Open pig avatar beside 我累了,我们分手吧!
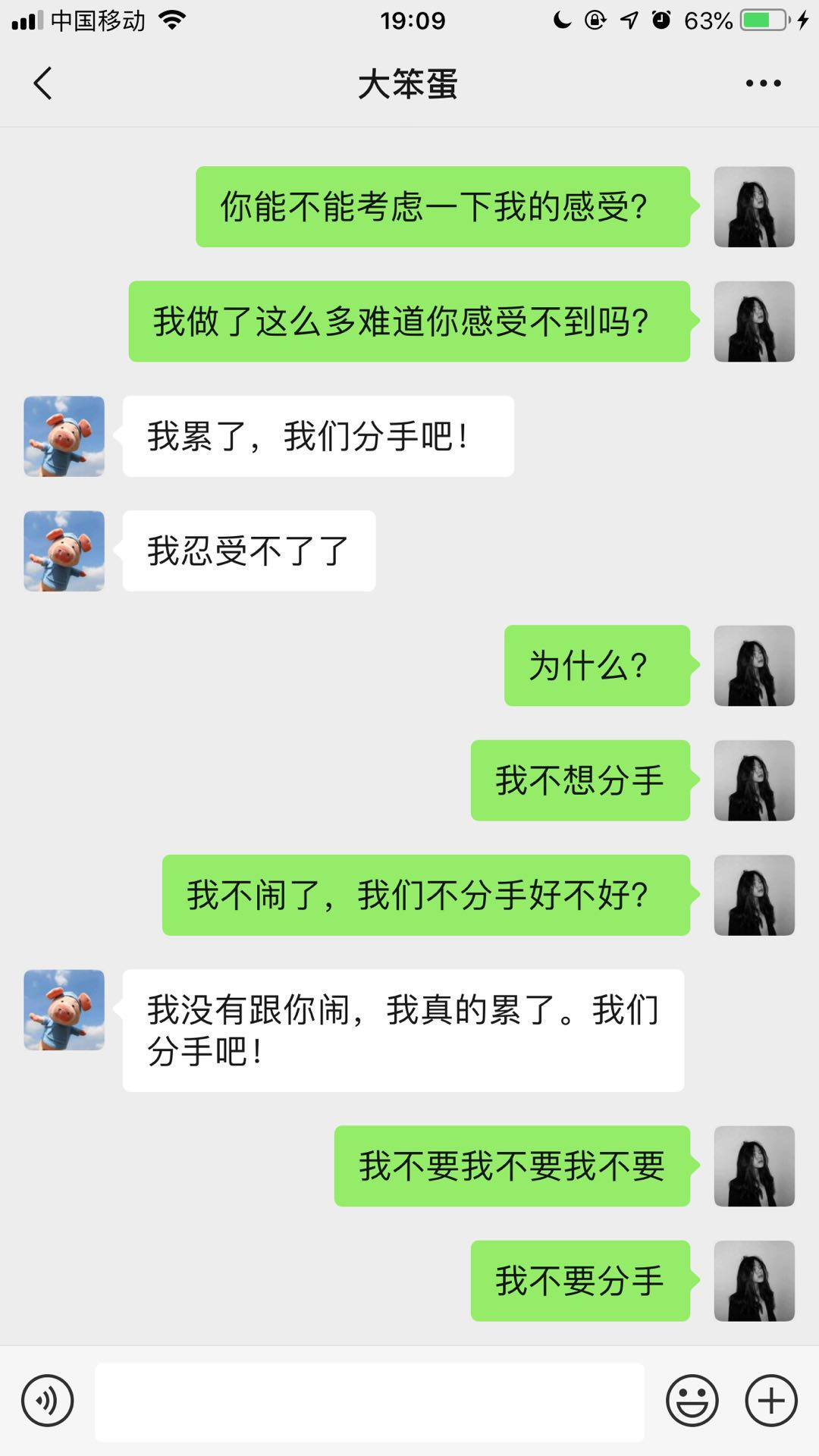Image resolution: width=819 pixels, height=1456 pixels. click(x=64, y=436)
